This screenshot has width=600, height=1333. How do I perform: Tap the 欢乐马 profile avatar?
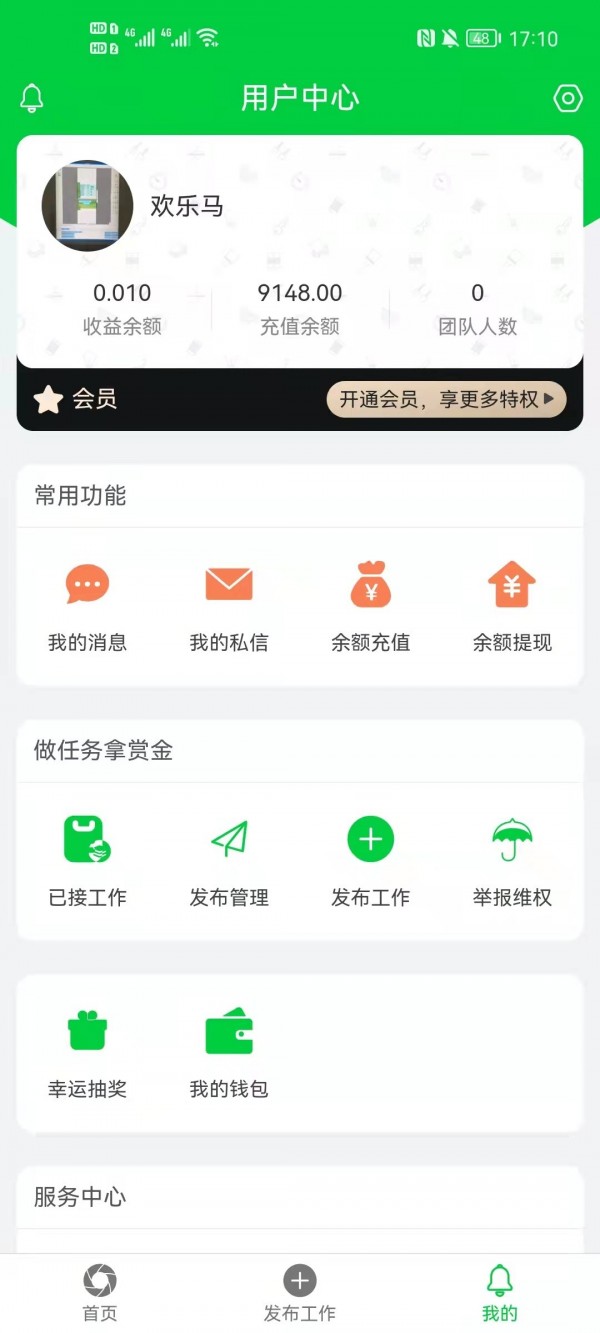click(x=87, y=205)
